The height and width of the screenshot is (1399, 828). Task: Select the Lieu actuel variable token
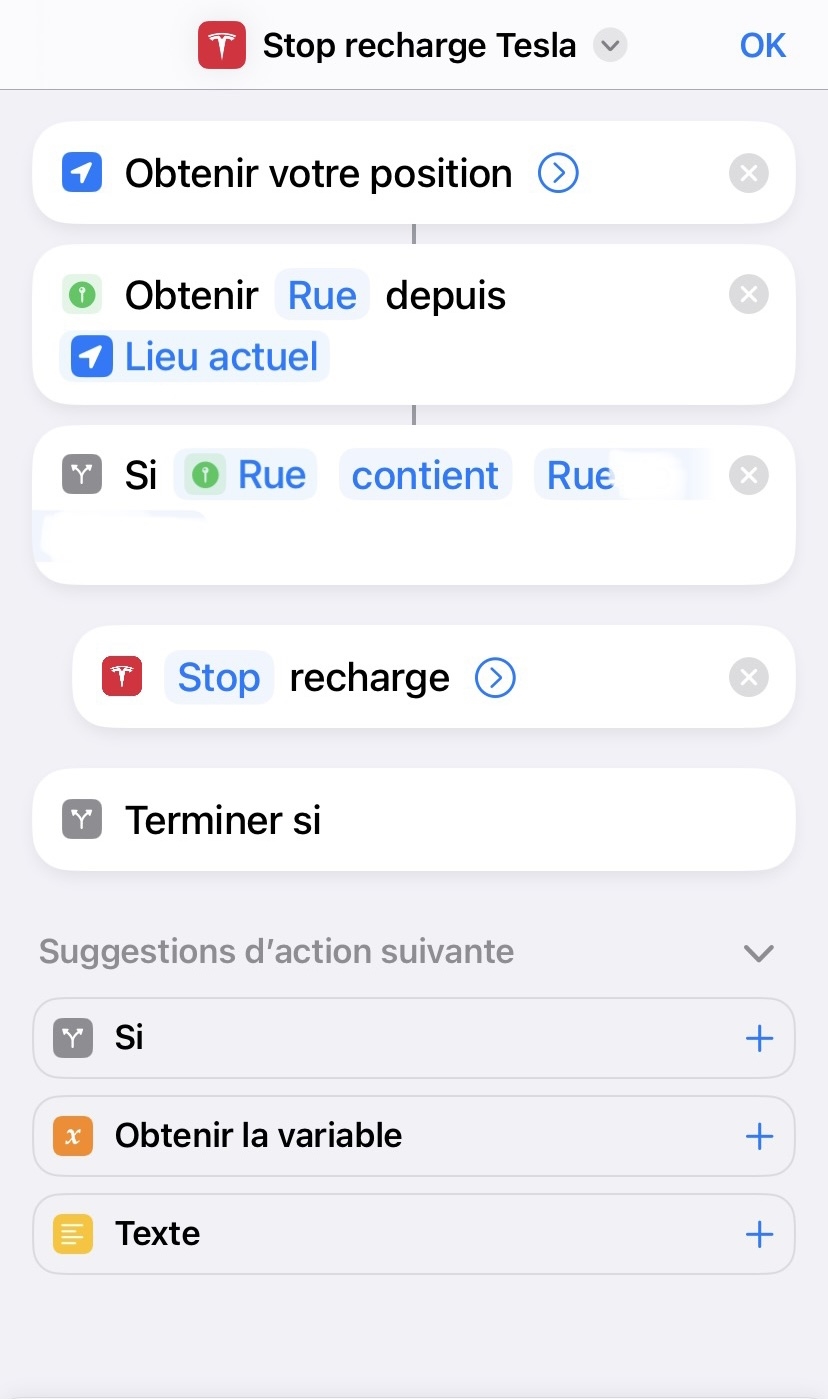(195, 357)
